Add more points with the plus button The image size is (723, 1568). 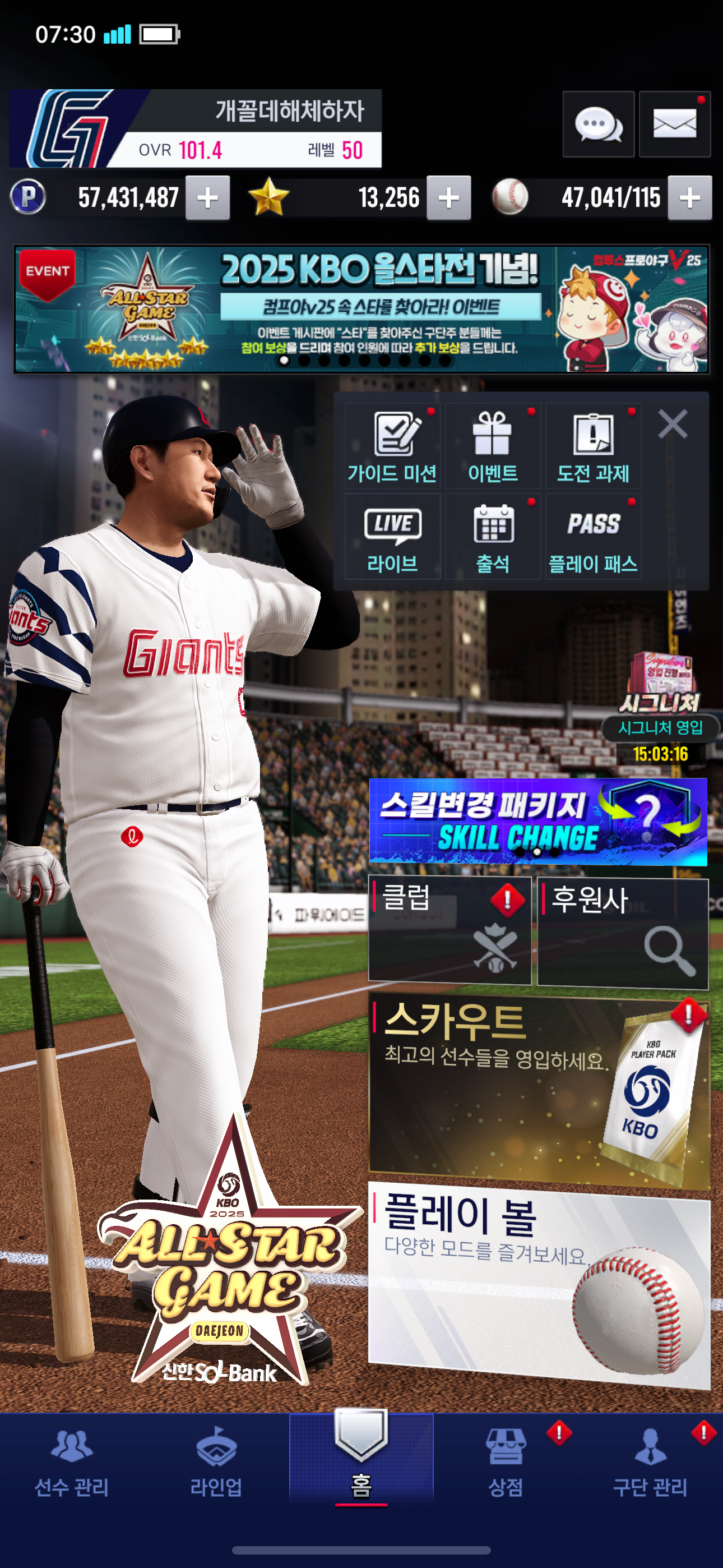click(207, 198)
